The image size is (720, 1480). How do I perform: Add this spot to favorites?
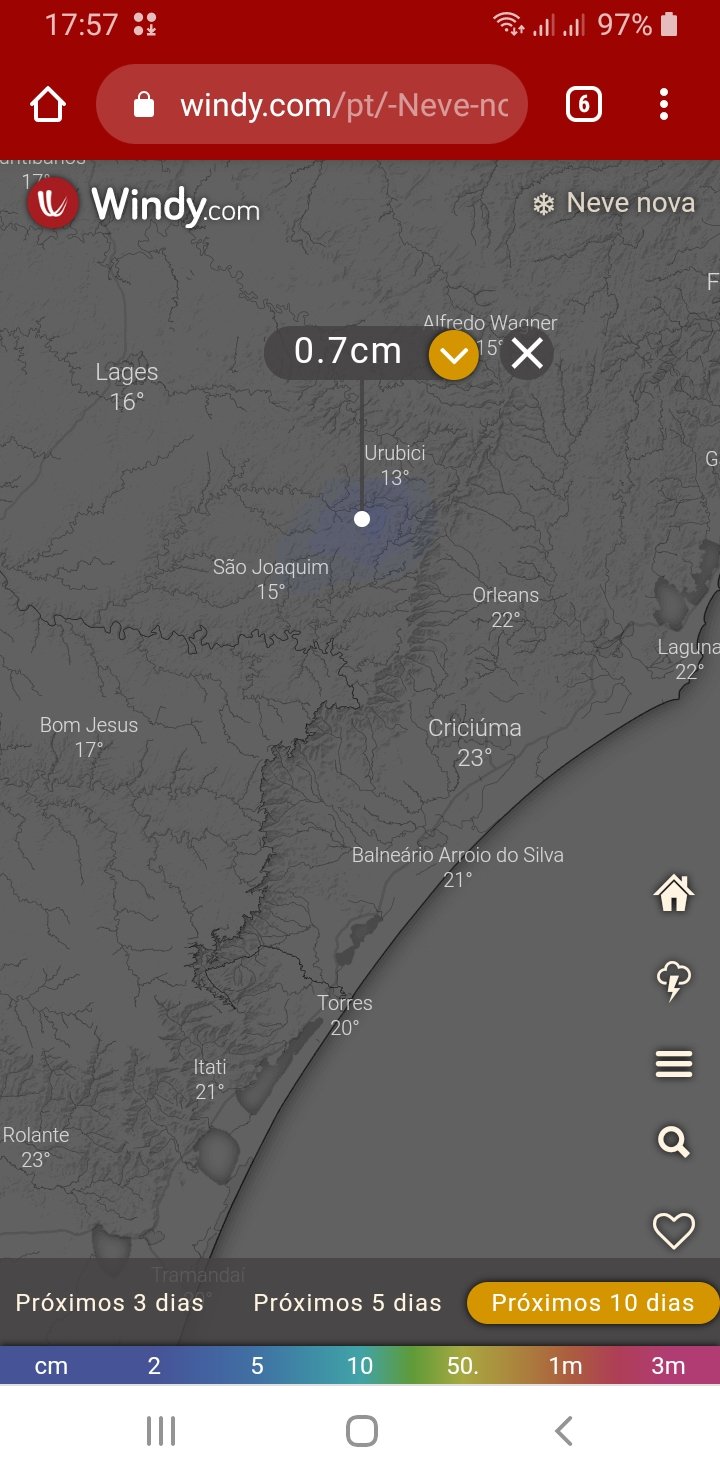pyautogui.click(x=674, y=1231)
